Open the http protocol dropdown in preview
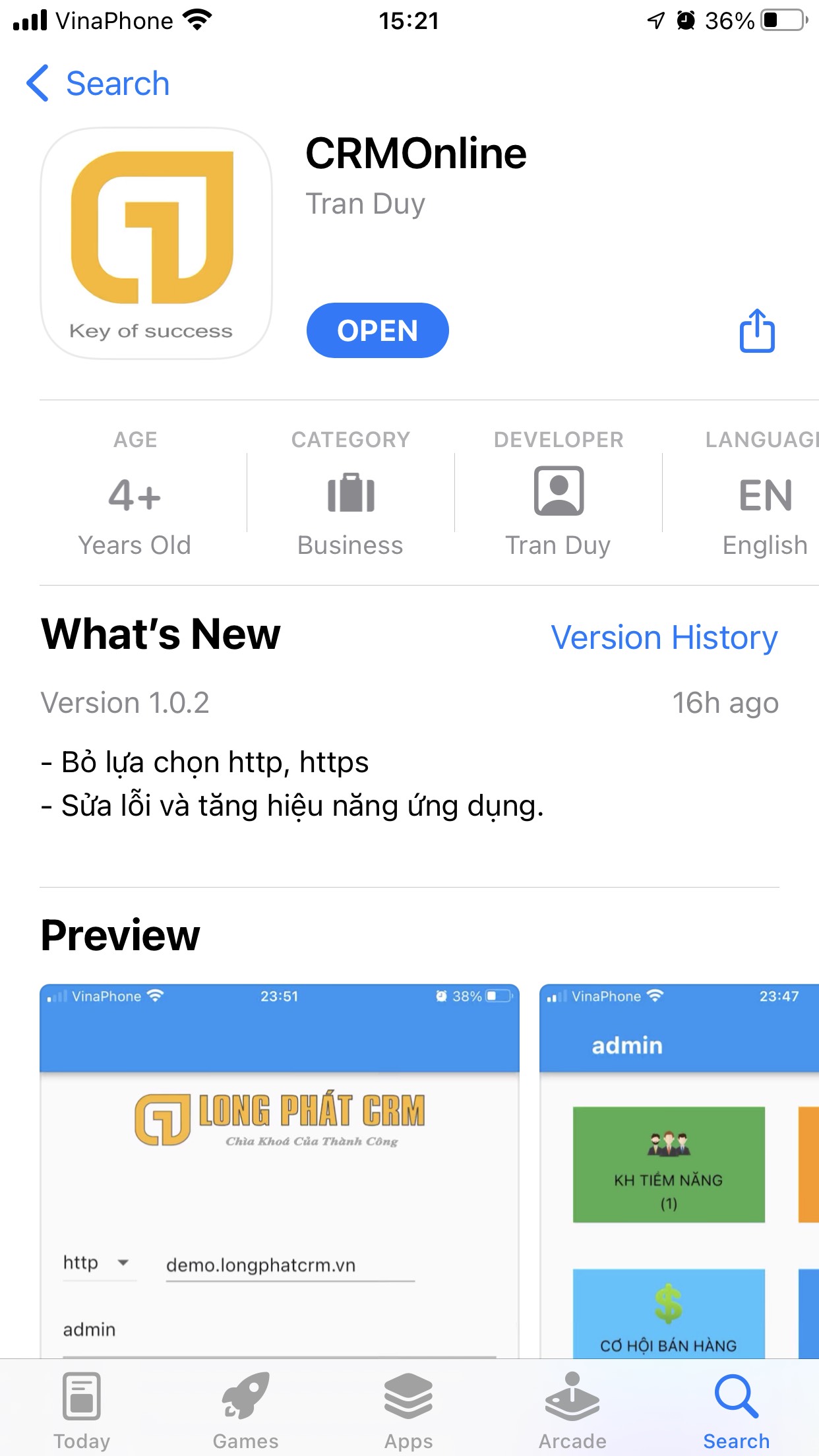Screen dimensions: 819x1456 click(98, 1263)
